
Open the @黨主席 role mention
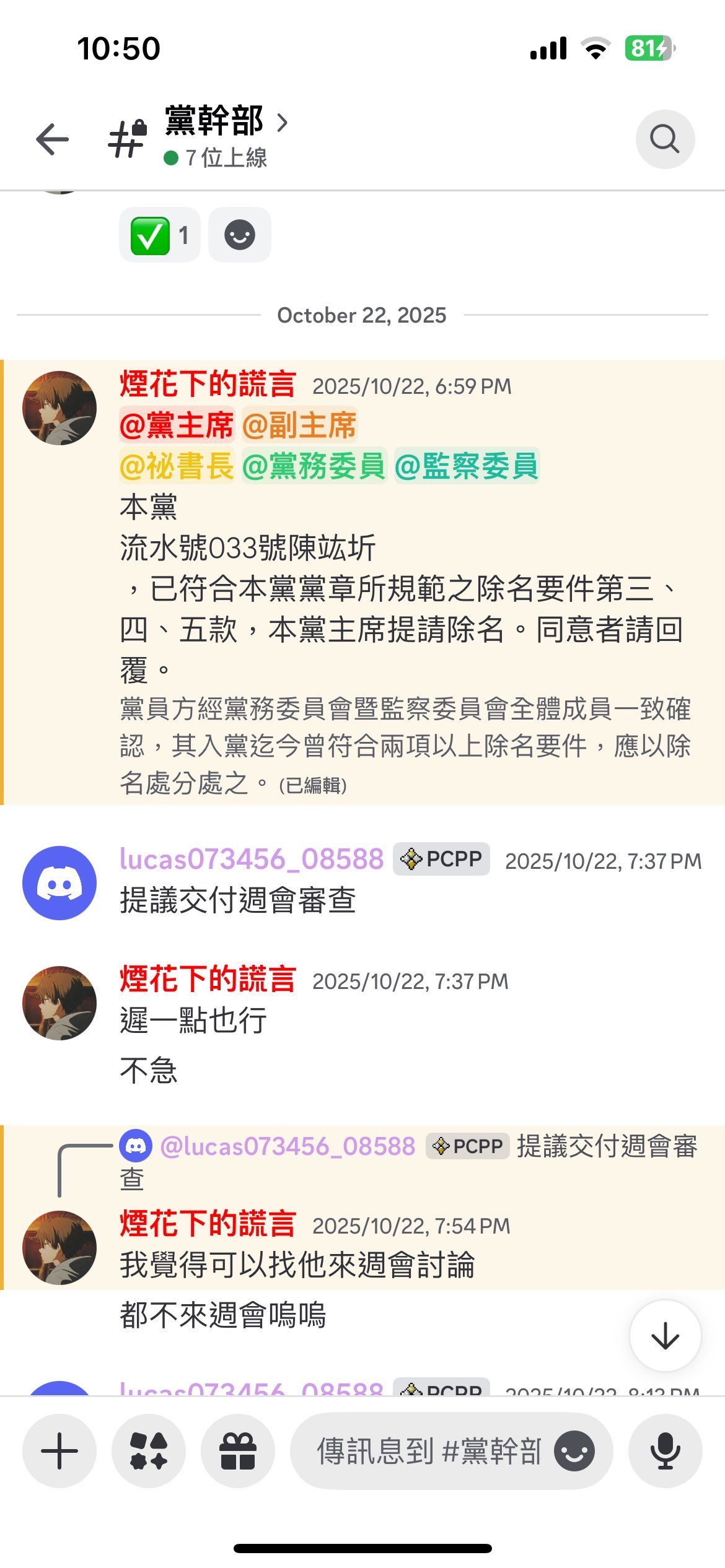(177, 425)
